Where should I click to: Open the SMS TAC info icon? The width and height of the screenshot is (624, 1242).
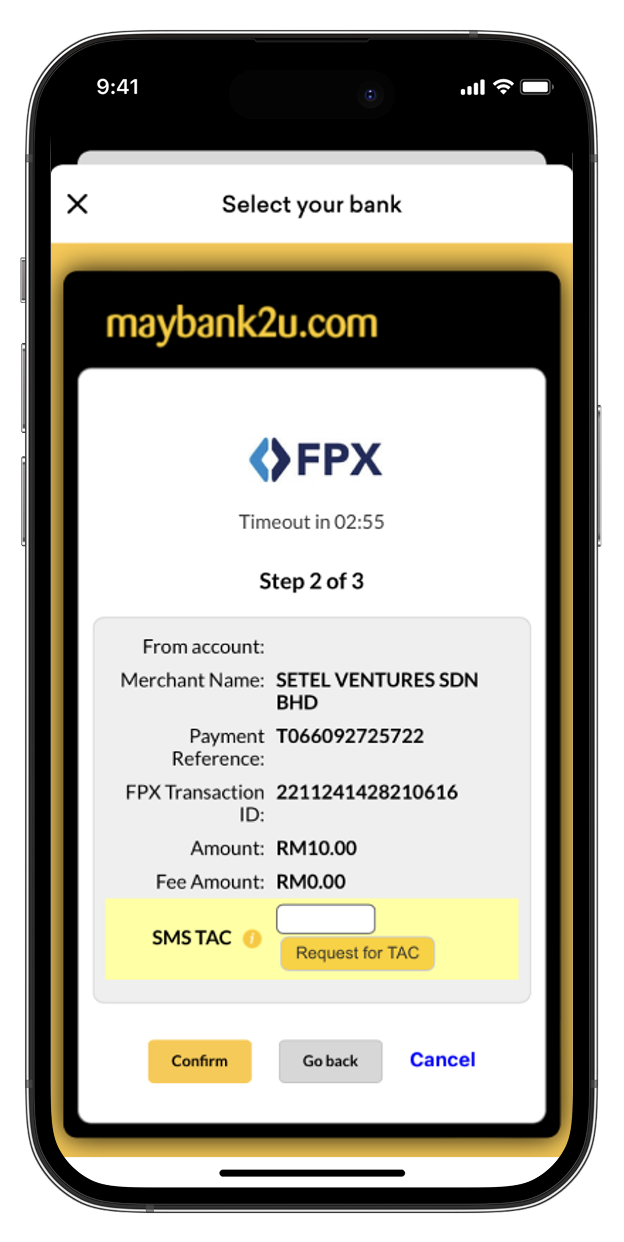point(252,939)
